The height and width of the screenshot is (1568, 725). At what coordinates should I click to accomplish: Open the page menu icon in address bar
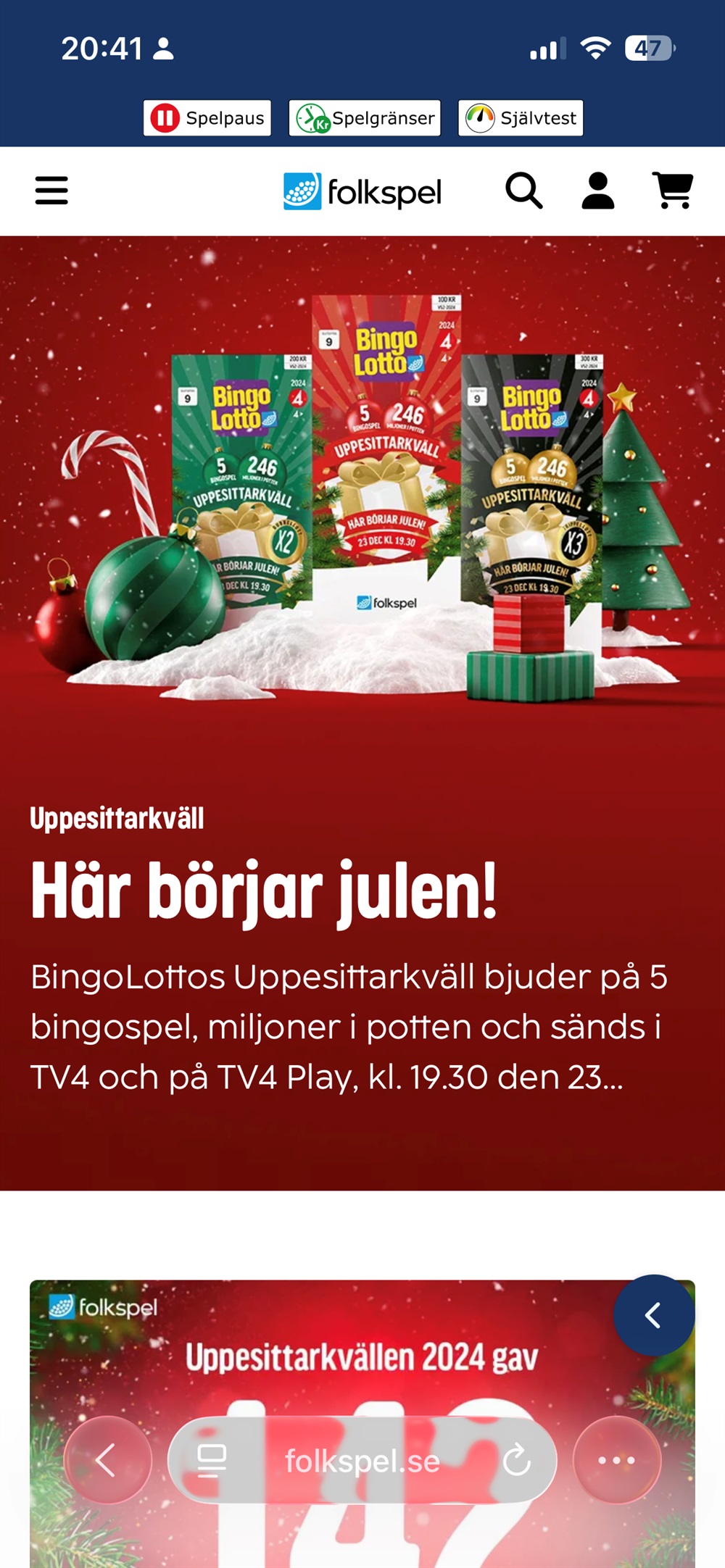pos(212,1460)
